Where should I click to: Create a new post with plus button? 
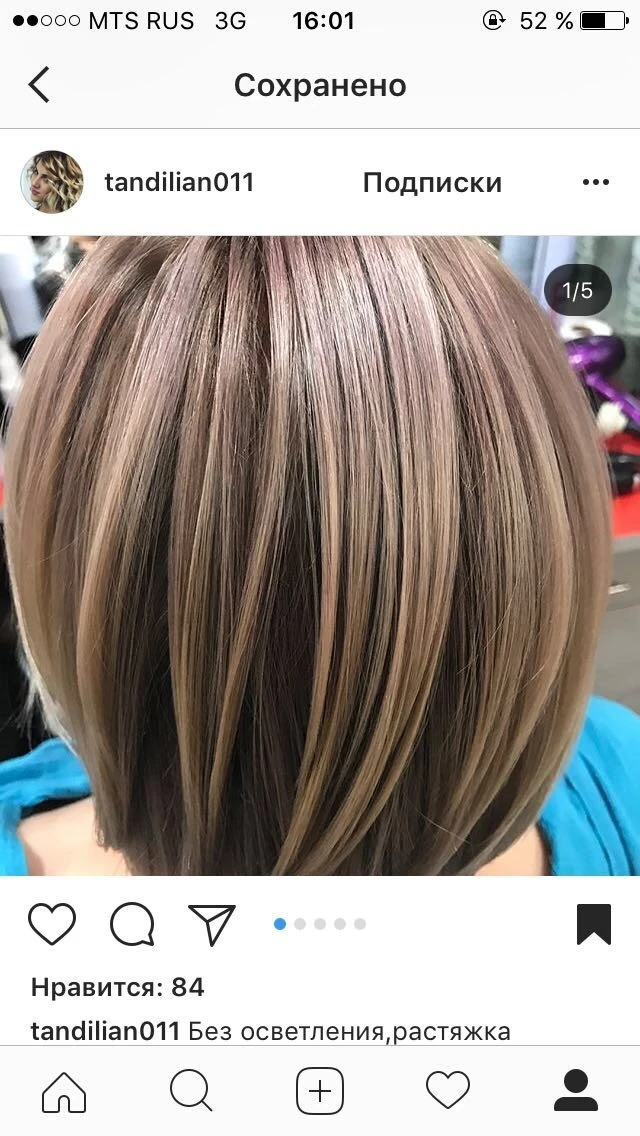click(320, 1091)
